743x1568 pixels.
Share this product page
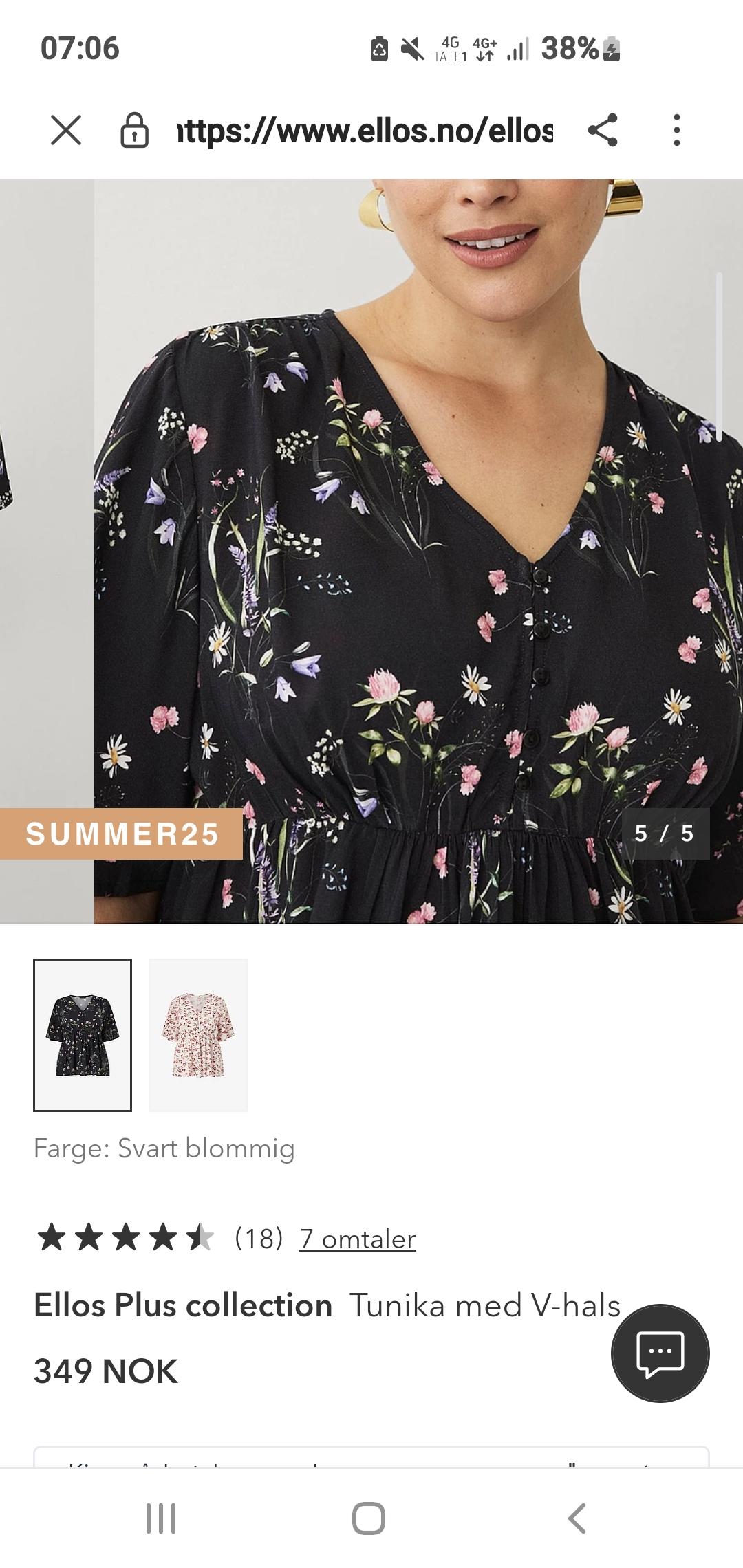(x=603, y=130)
